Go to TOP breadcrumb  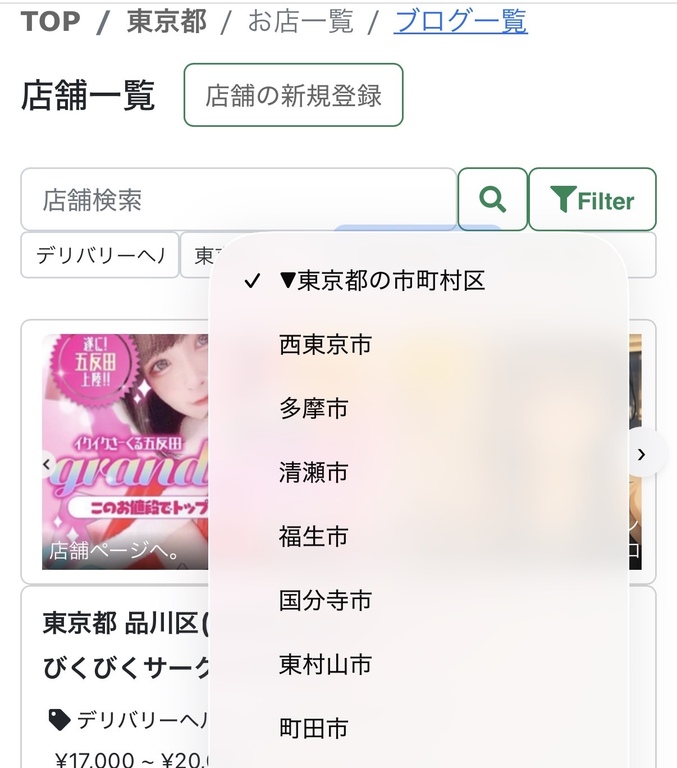(50, 21)
